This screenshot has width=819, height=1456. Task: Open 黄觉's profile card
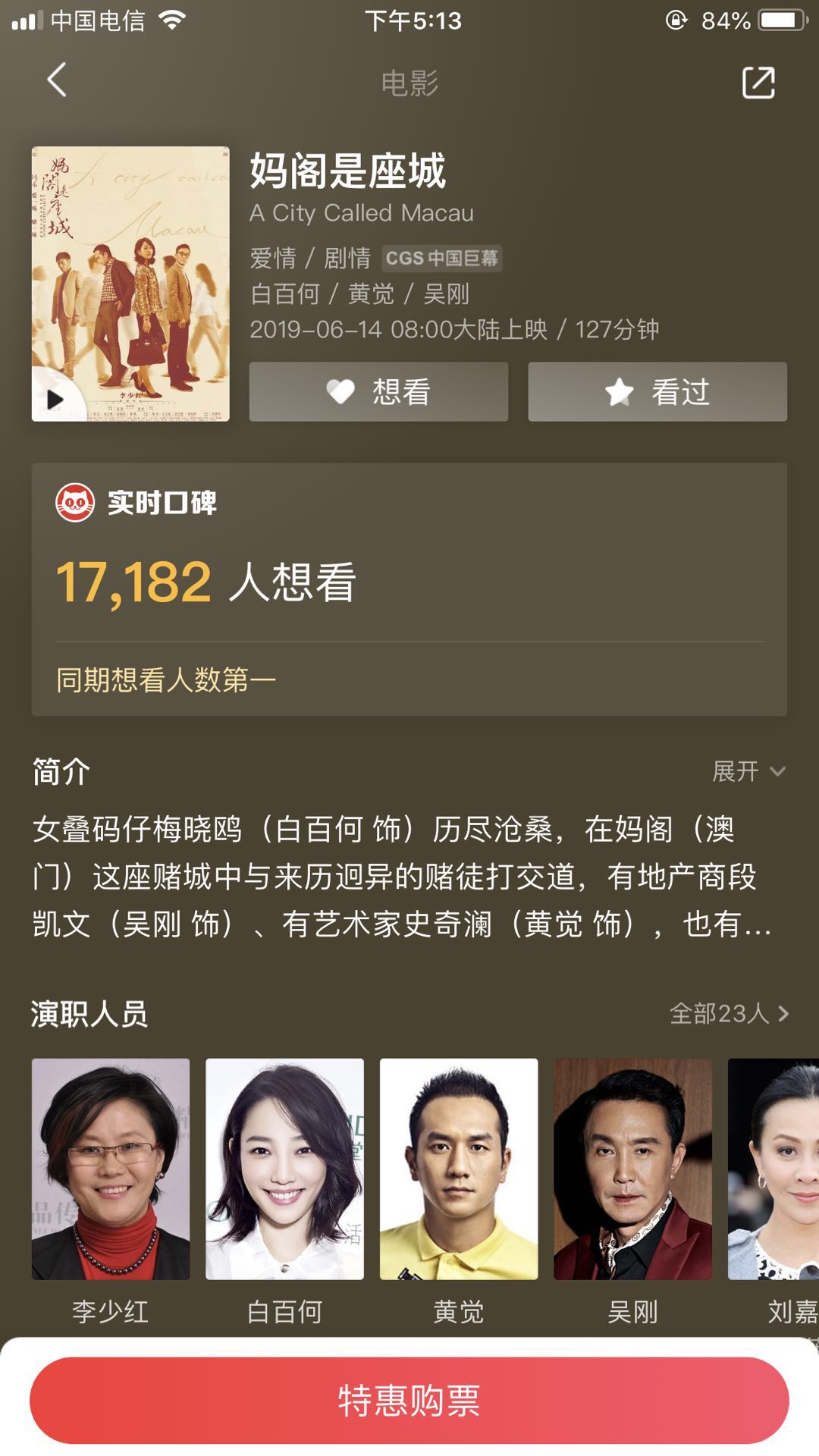pyautogui.click(x=459, y=1192)
